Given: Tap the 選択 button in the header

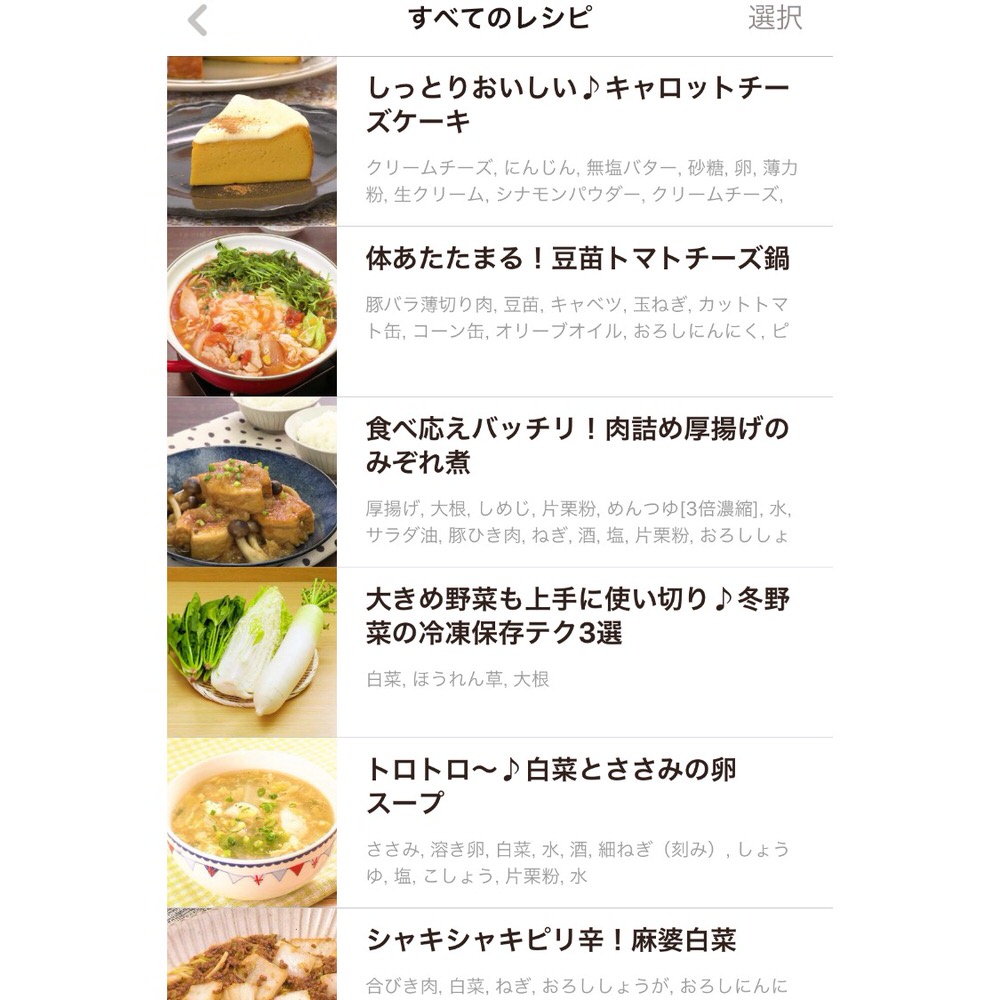Looking at the screenshot, I should point(774,18).
